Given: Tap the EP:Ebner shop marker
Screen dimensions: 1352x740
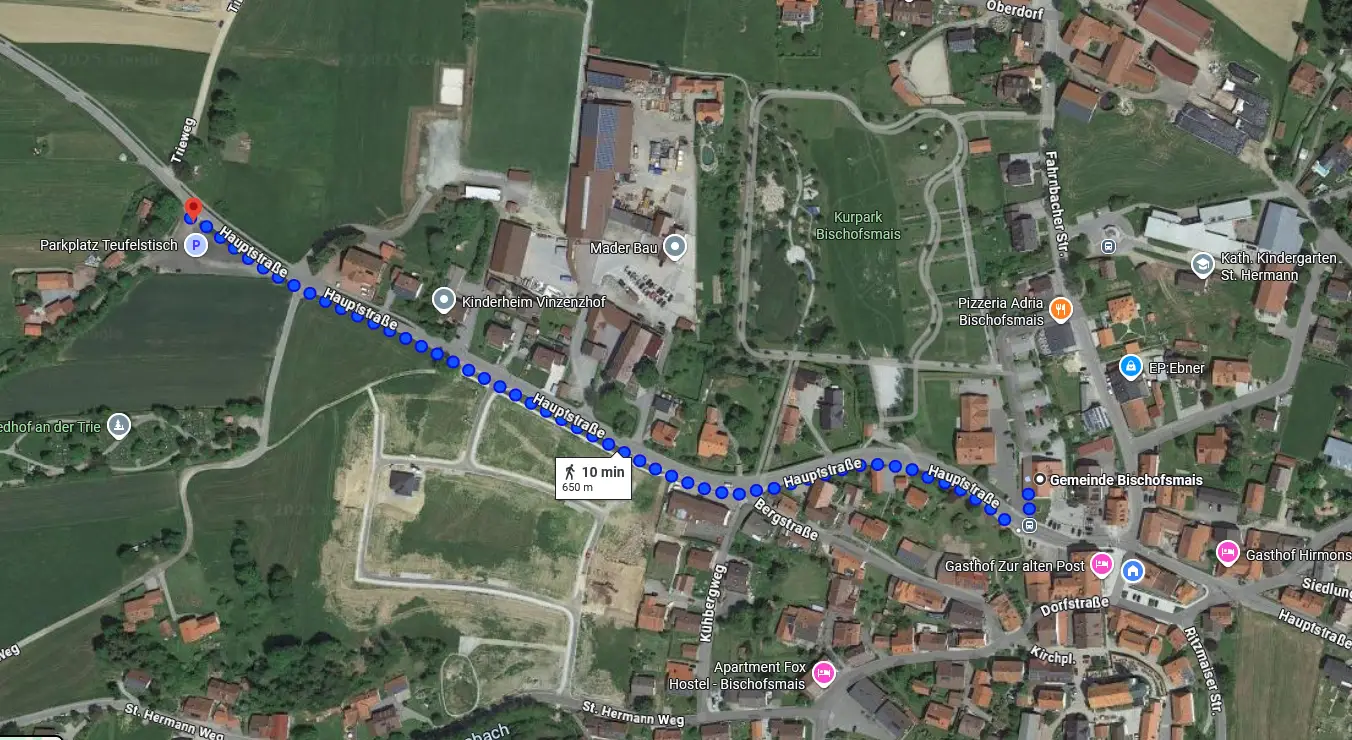Looking at the screenshot, I should click(x=1131, y=367).
